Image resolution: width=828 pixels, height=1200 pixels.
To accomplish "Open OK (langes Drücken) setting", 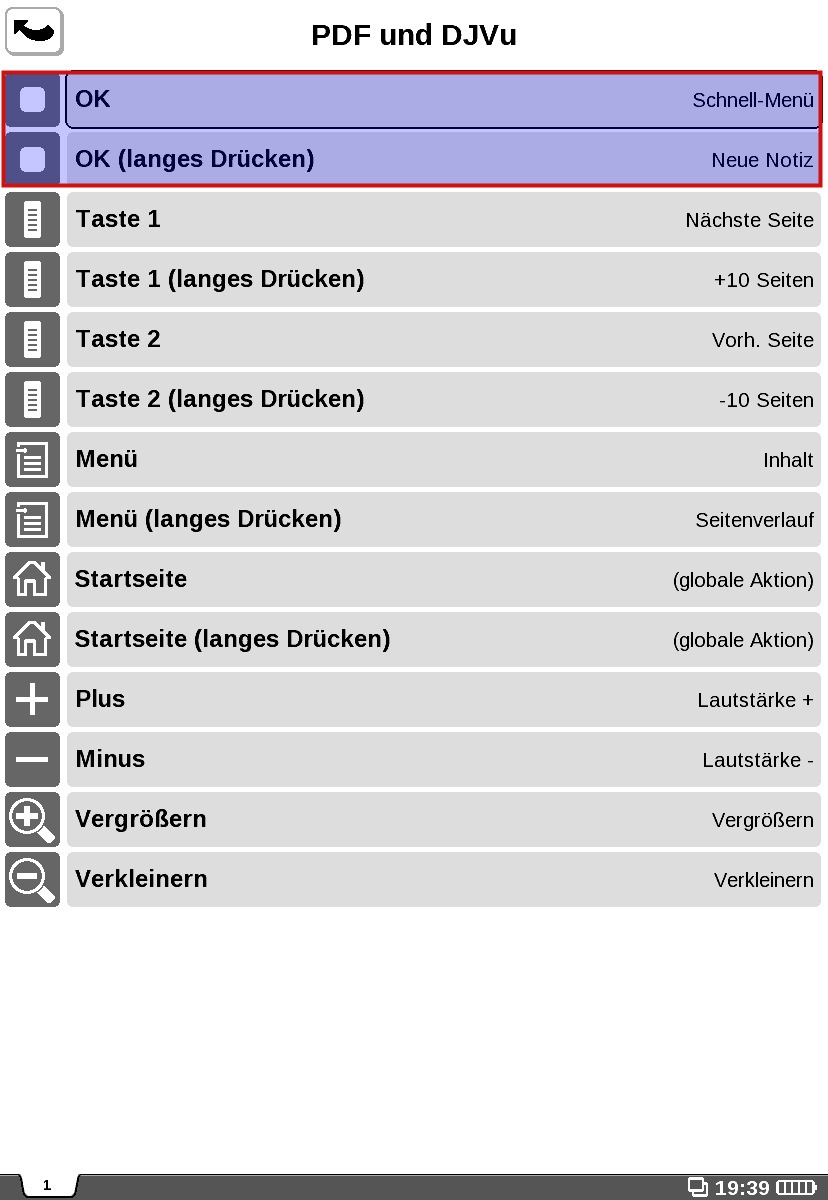I will 442,160.
